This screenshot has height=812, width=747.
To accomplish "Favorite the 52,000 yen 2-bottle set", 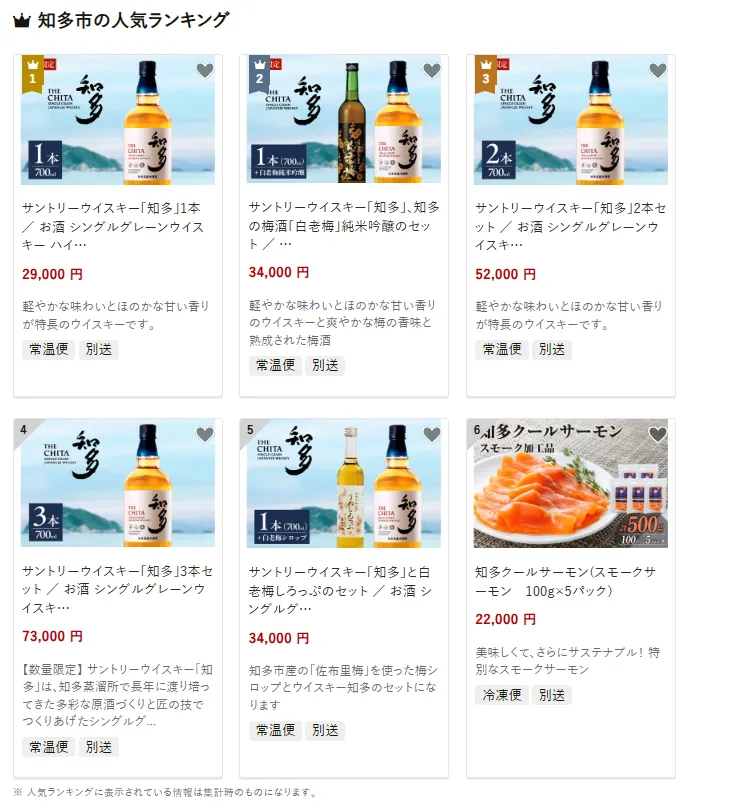I will point(658,71).
